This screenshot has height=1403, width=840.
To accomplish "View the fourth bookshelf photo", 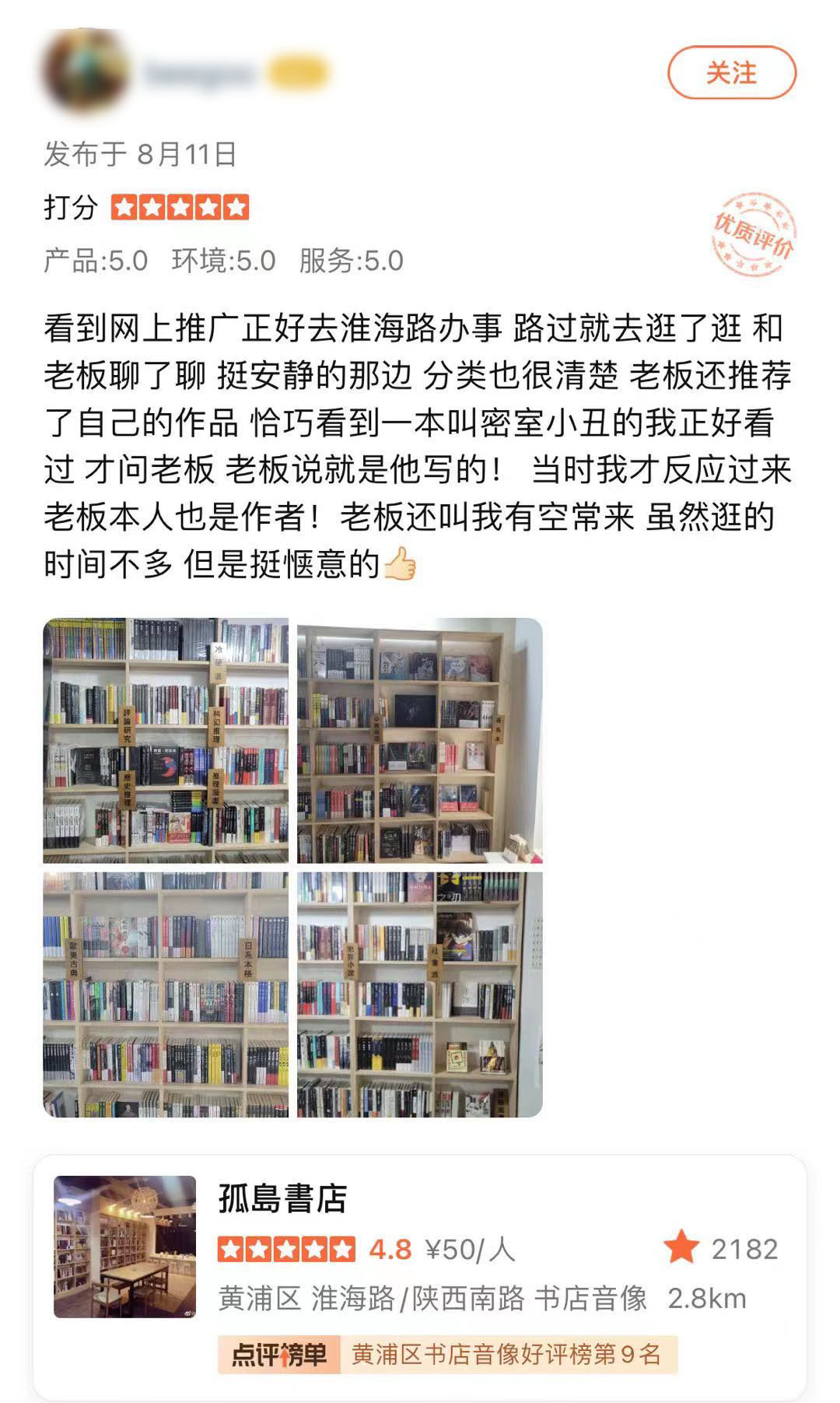I will pos(420,994).
